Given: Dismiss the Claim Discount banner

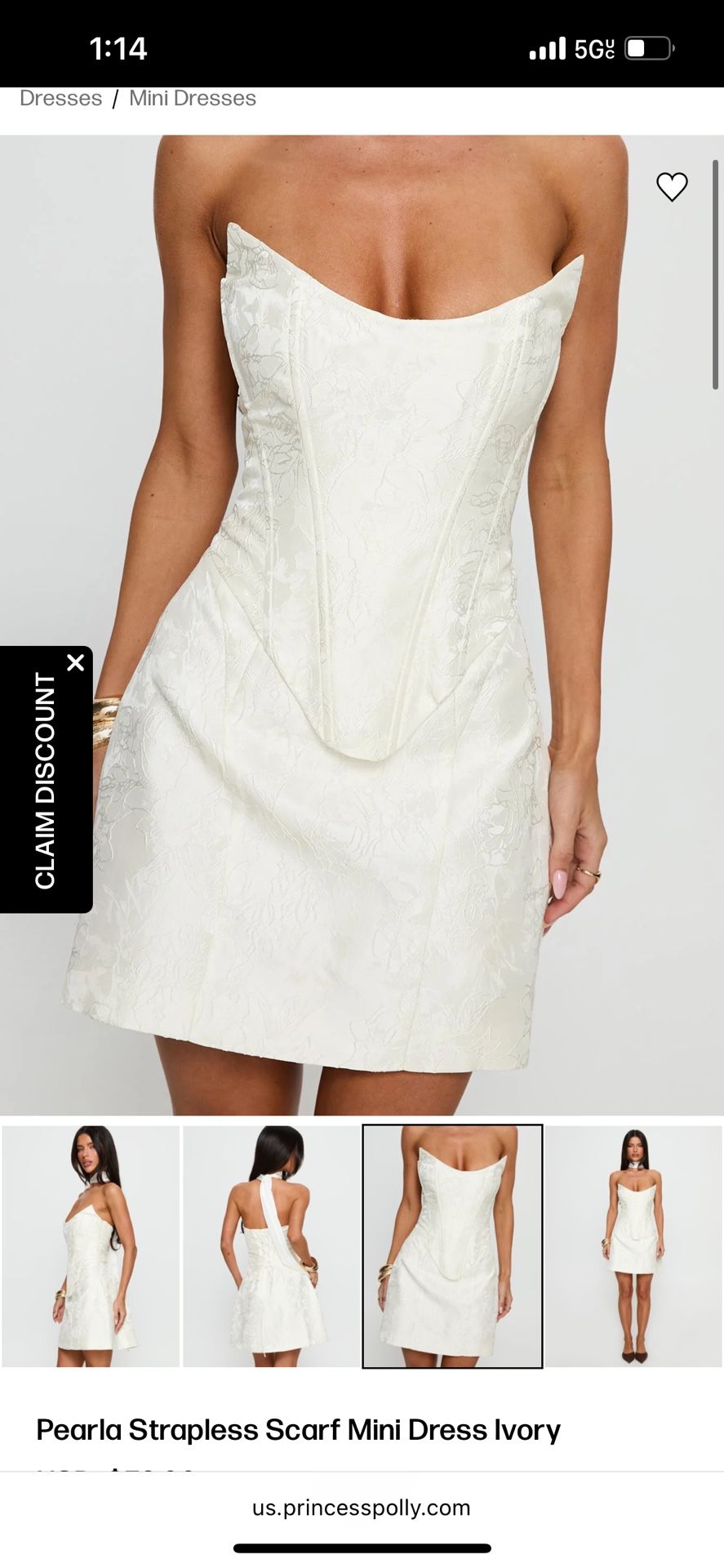Looking at the screenshot, I should pos(76,662).
